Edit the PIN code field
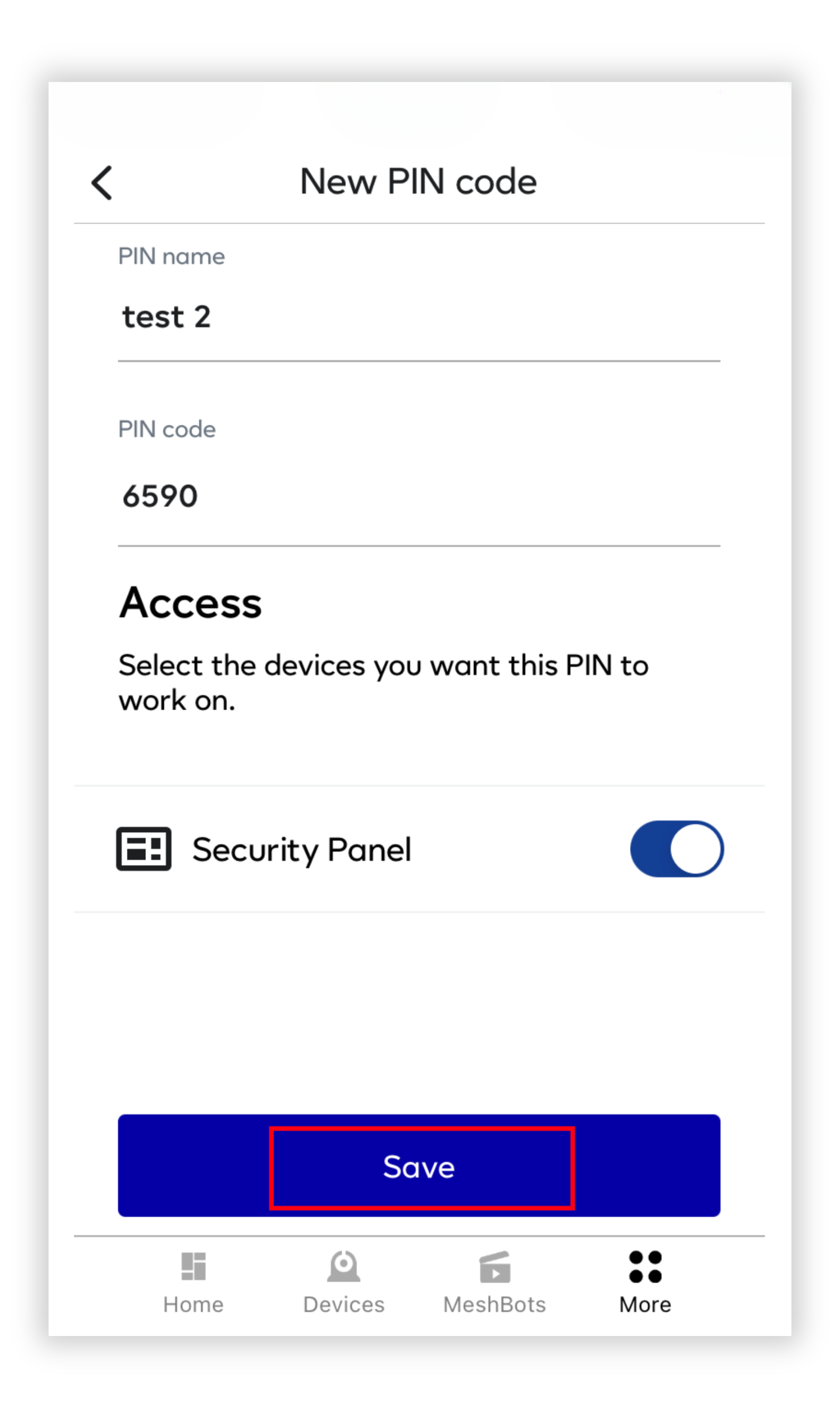The height and width of the screenshot is (1418, 840). click(x=419, y=497)
